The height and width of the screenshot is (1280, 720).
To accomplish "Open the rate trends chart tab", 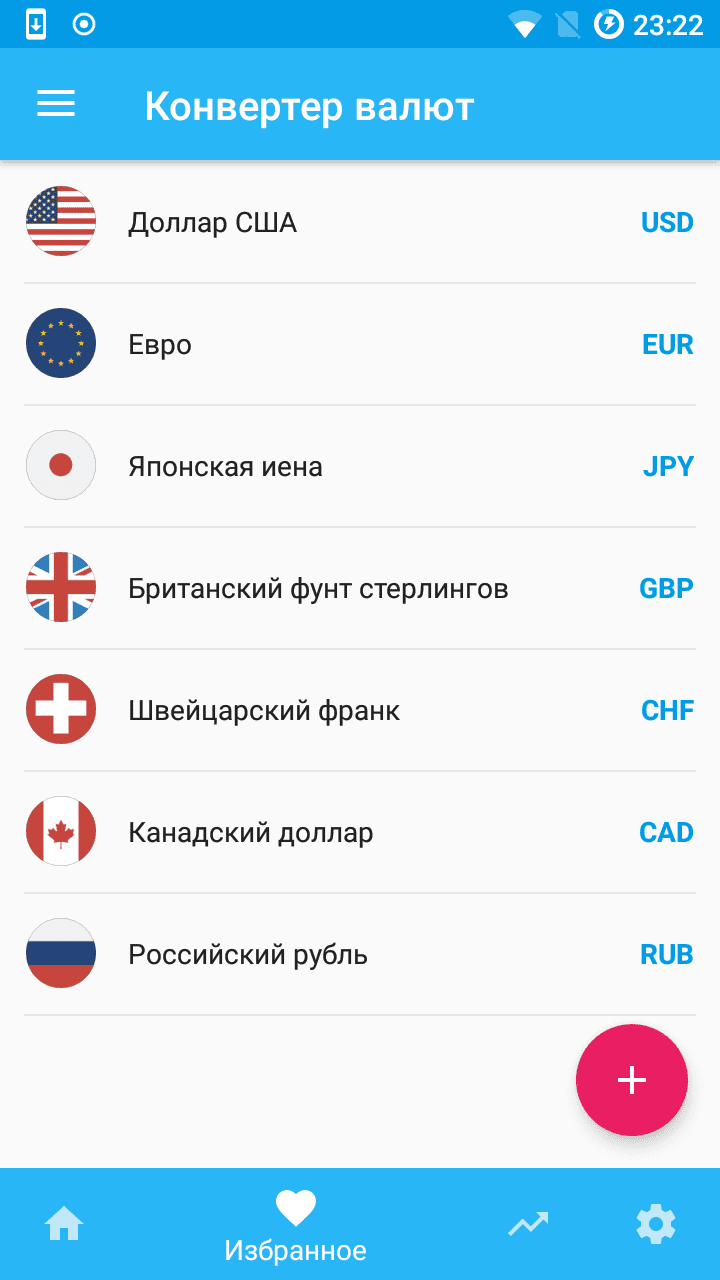I will pos(527,1224).
